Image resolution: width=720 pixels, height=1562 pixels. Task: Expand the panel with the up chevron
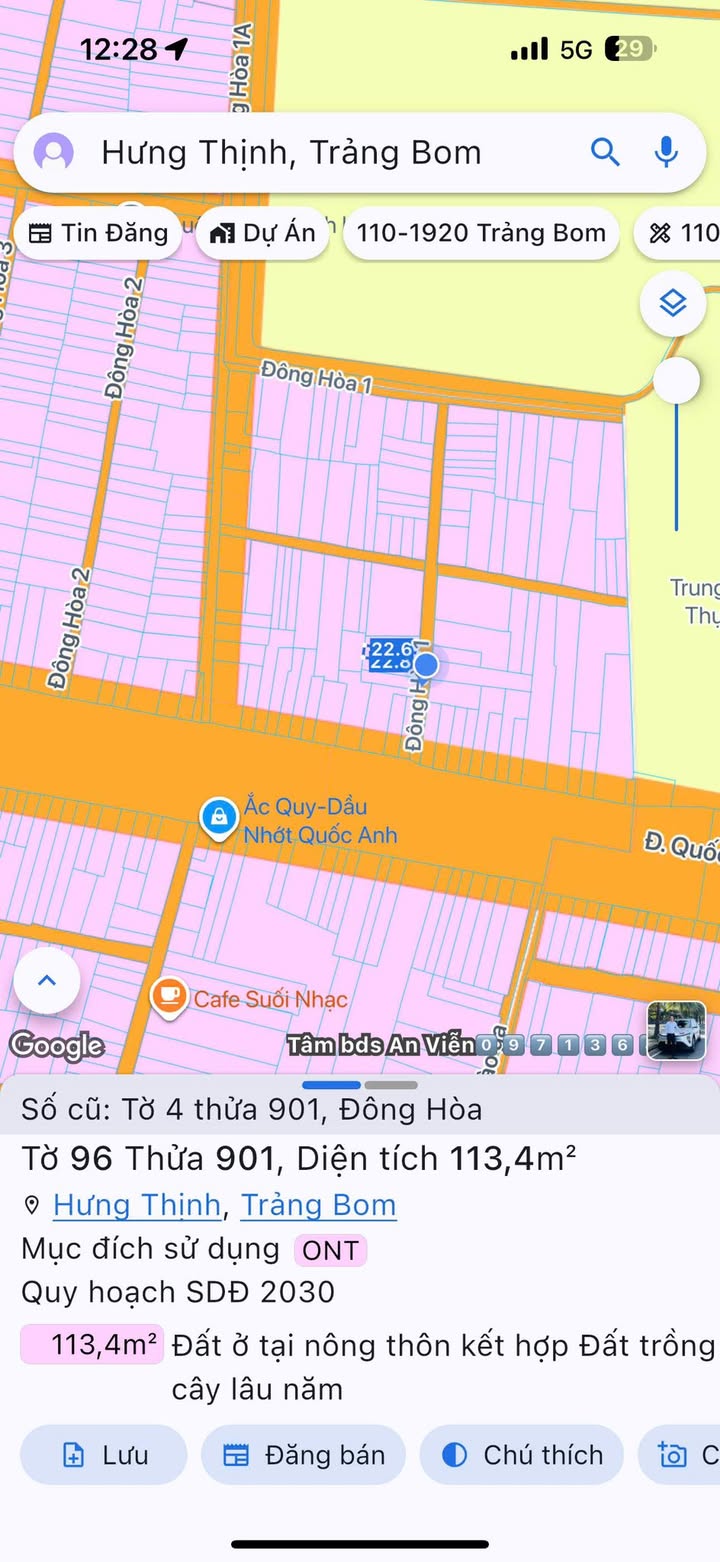coord(47,981)
